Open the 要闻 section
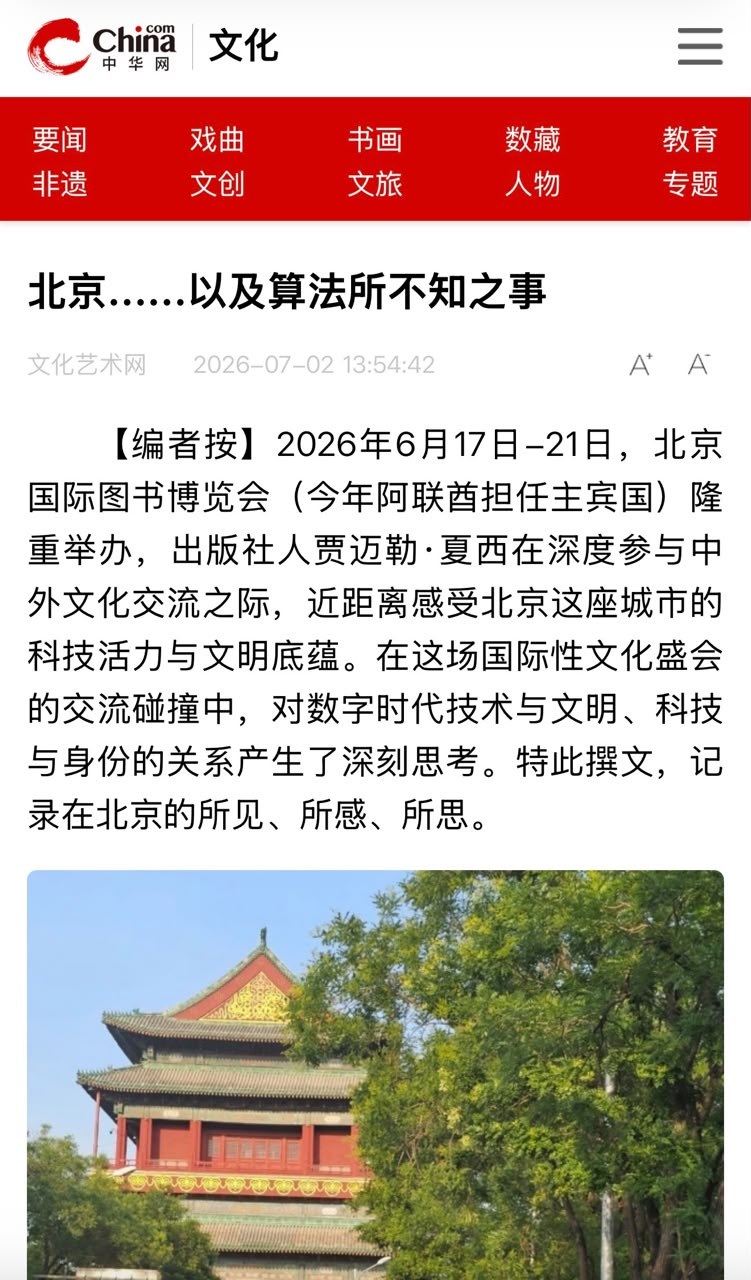The image size is (751, 1280). [x=60, y=140]
